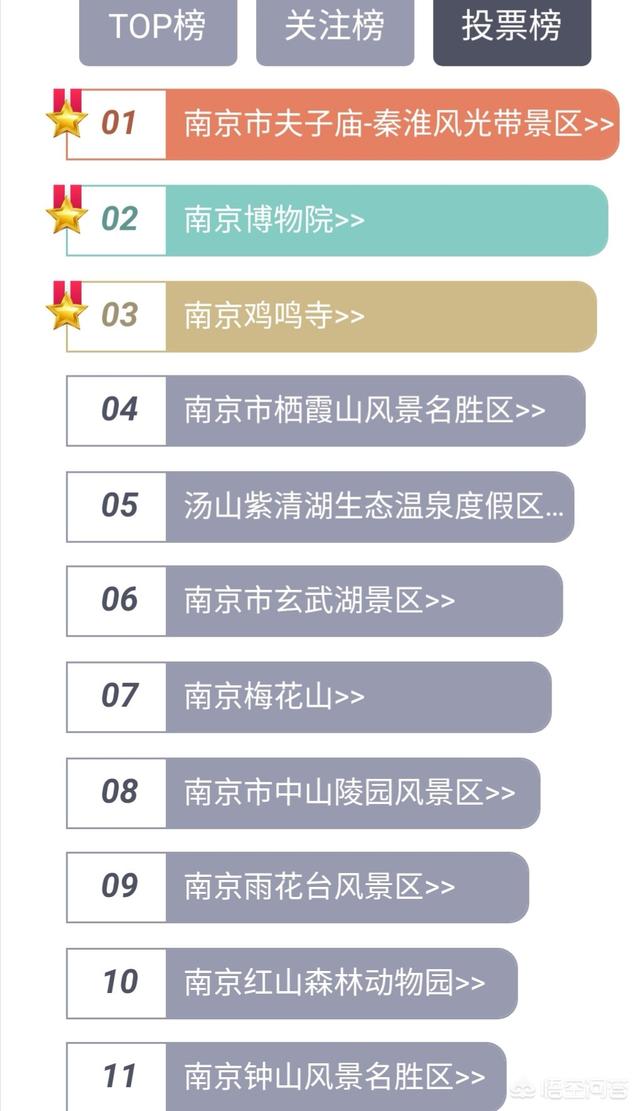Switch to the TOP榜 tab

tap(158, 30)
